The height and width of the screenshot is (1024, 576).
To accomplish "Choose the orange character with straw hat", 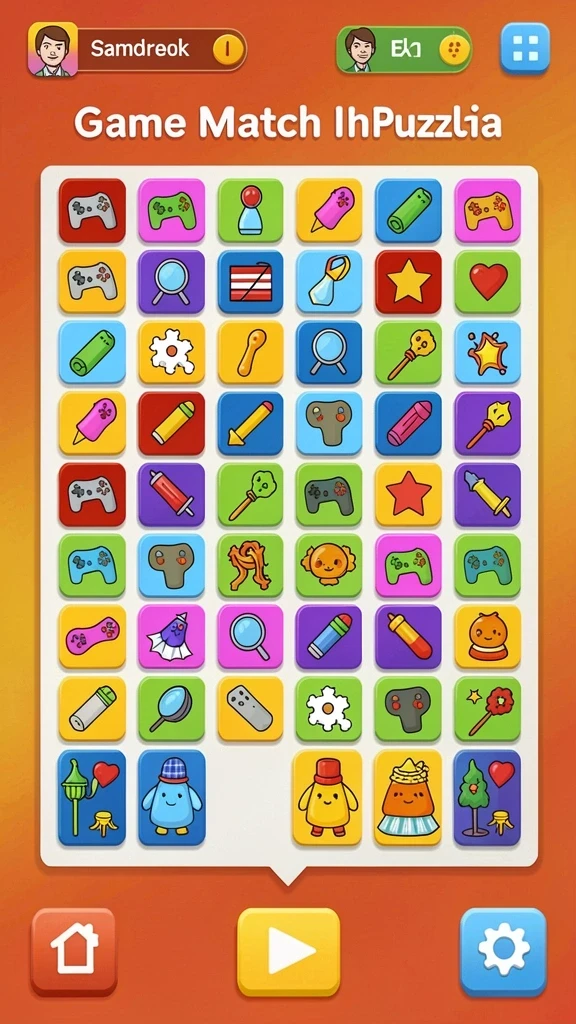I will coord(408,797).
